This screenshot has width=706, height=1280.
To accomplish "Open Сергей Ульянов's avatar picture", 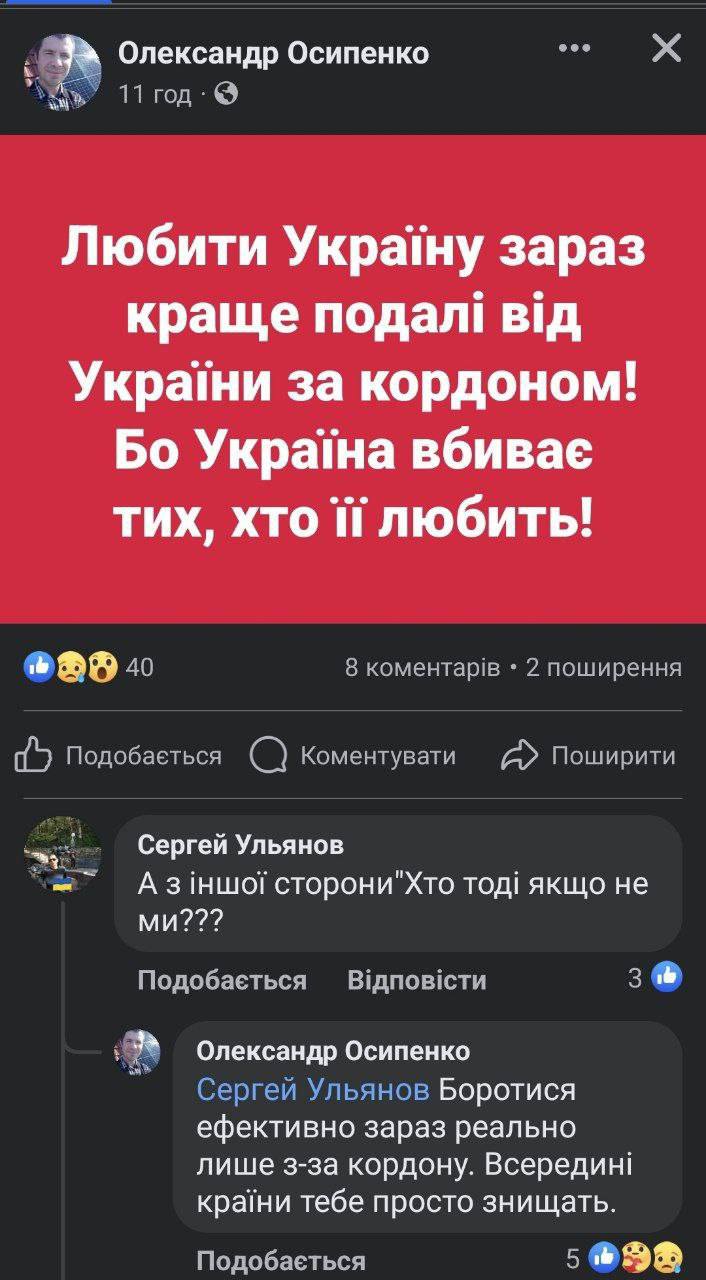I will point(62,853).
